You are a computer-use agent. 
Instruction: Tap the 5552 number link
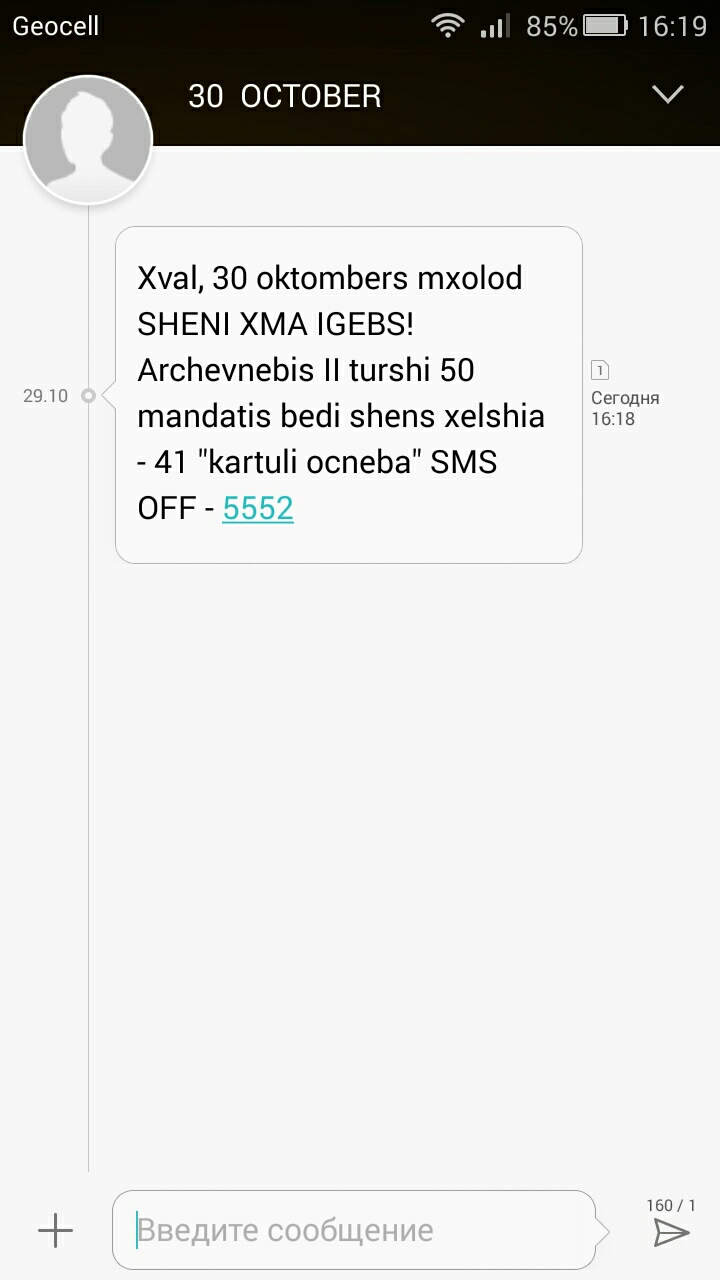click(x=258, y=509)
